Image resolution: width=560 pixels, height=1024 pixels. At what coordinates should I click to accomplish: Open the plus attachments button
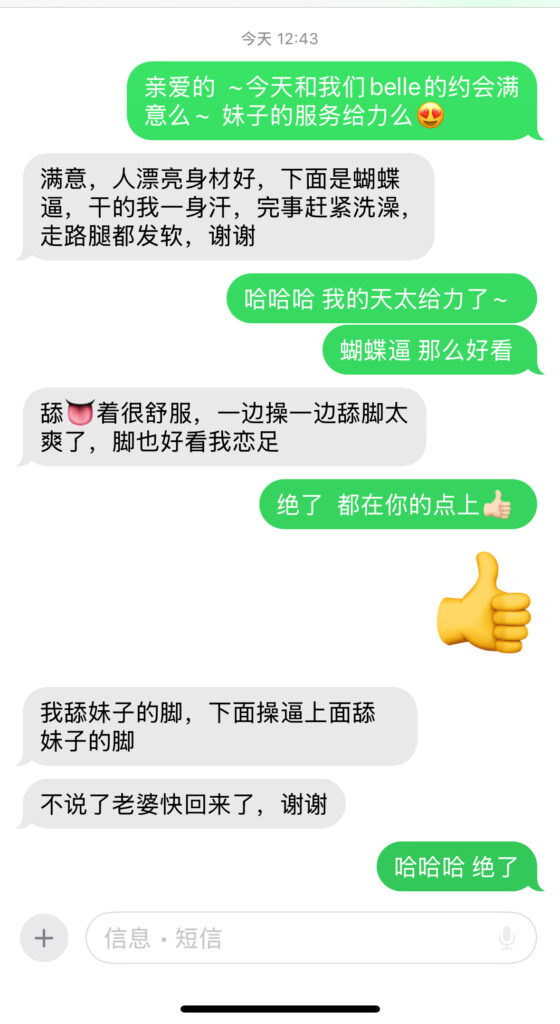pyautogui.click(x=44, y=938)
